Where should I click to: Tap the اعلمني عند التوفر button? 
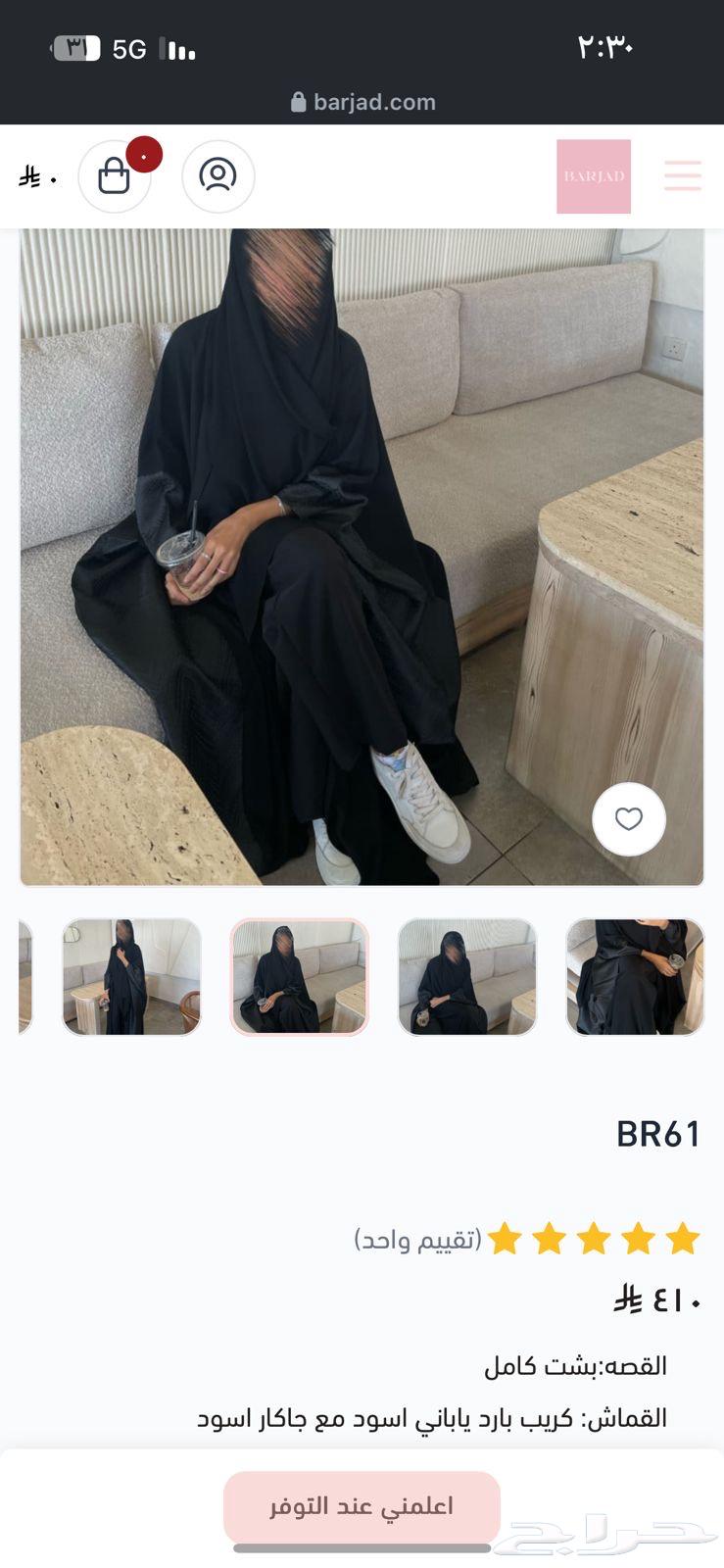362,1505
